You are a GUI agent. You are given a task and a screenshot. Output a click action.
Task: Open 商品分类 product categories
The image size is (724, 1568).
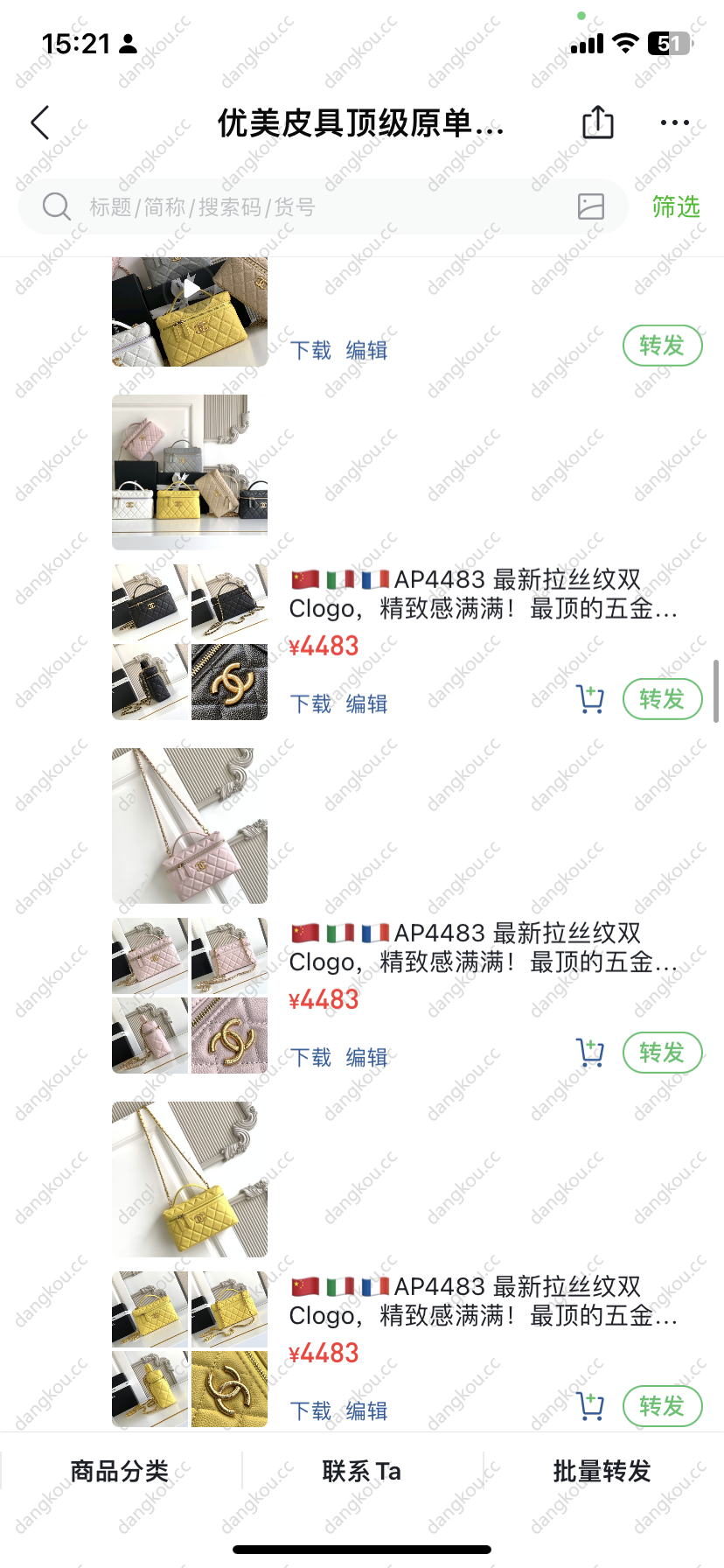pos(120,1471)
